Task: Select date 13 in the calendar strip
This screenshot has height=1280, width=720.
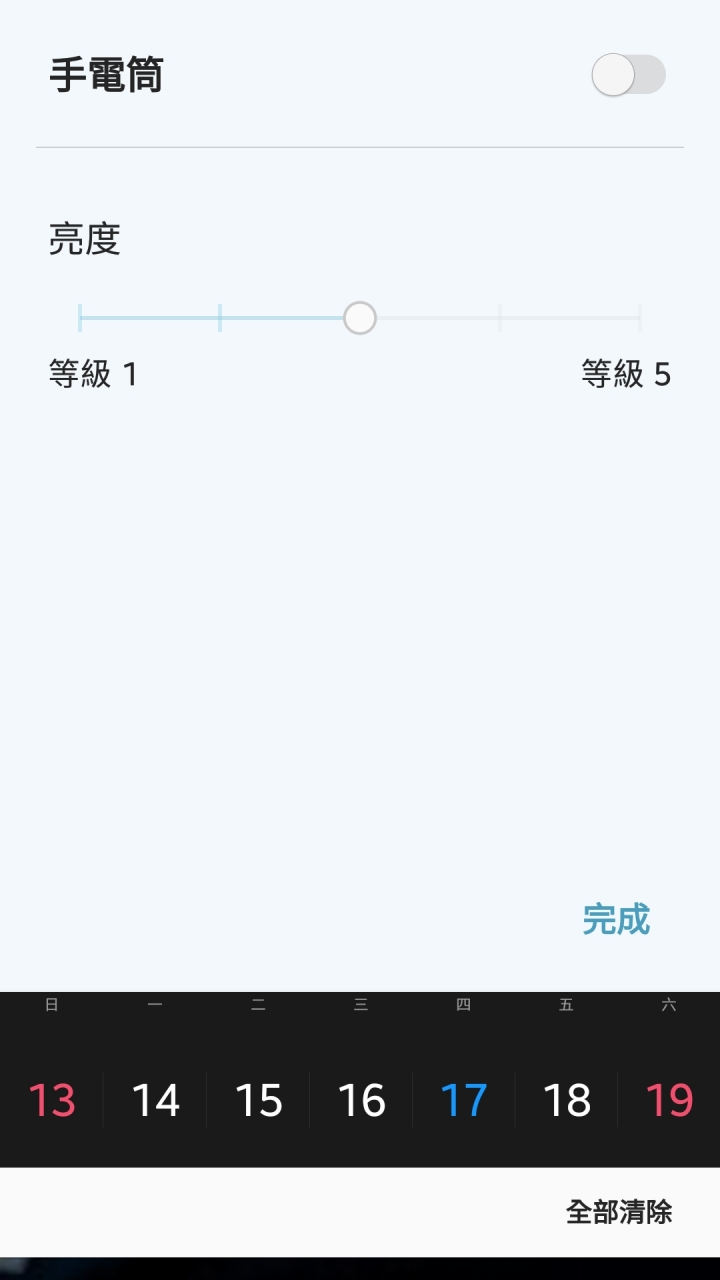Action: coord(52,1100)
